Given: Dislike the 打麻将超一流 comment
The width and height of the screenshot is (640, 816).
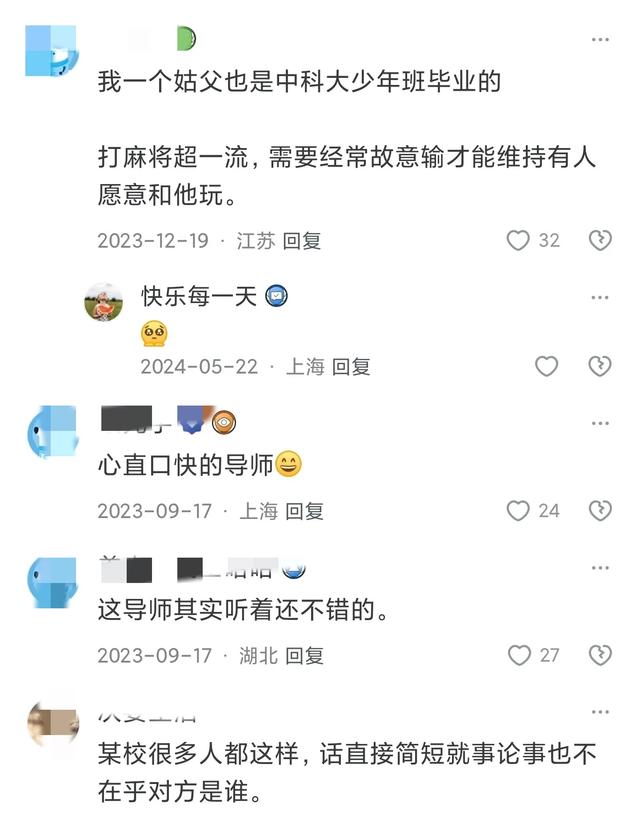Looking at the screenshot, I should (599, 240).
